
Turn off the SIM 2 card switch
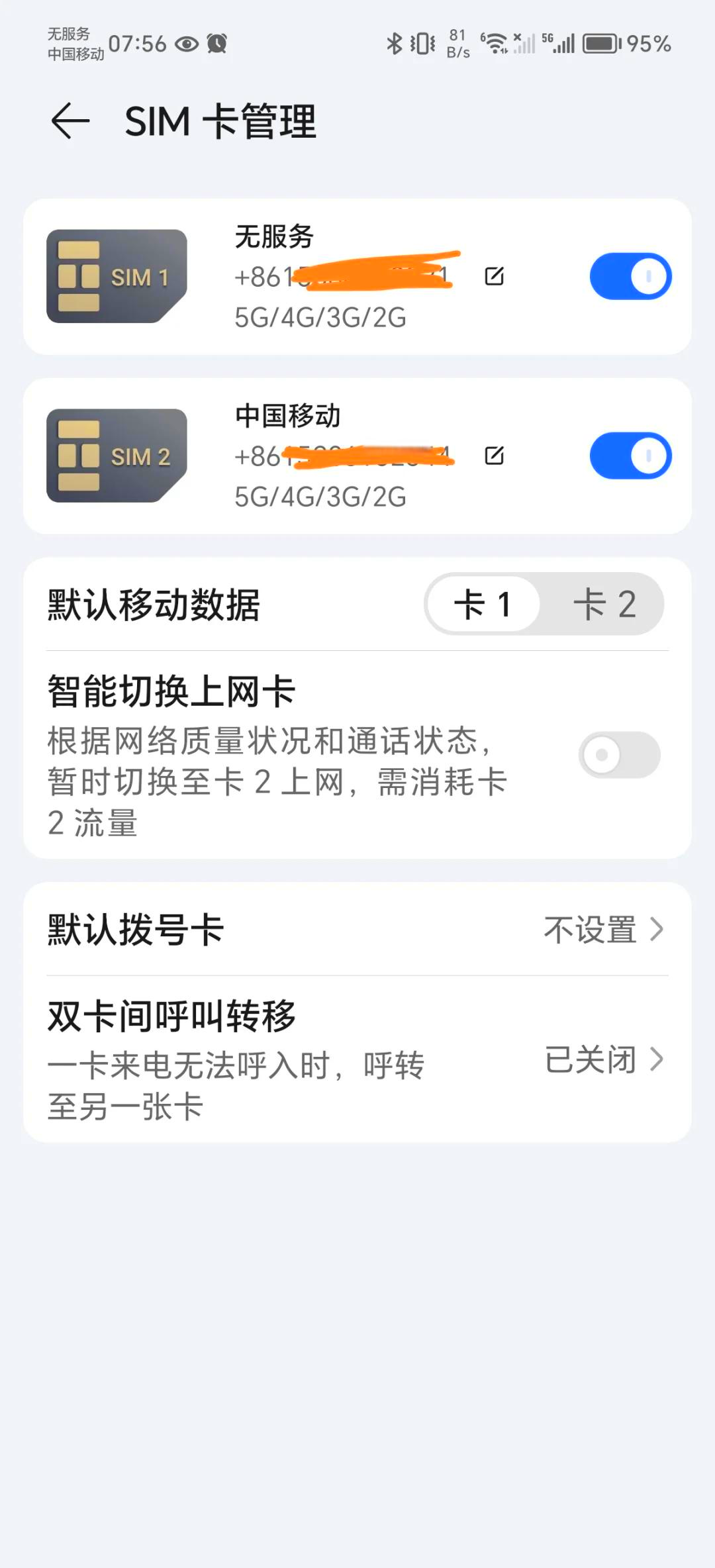[630, 456]
